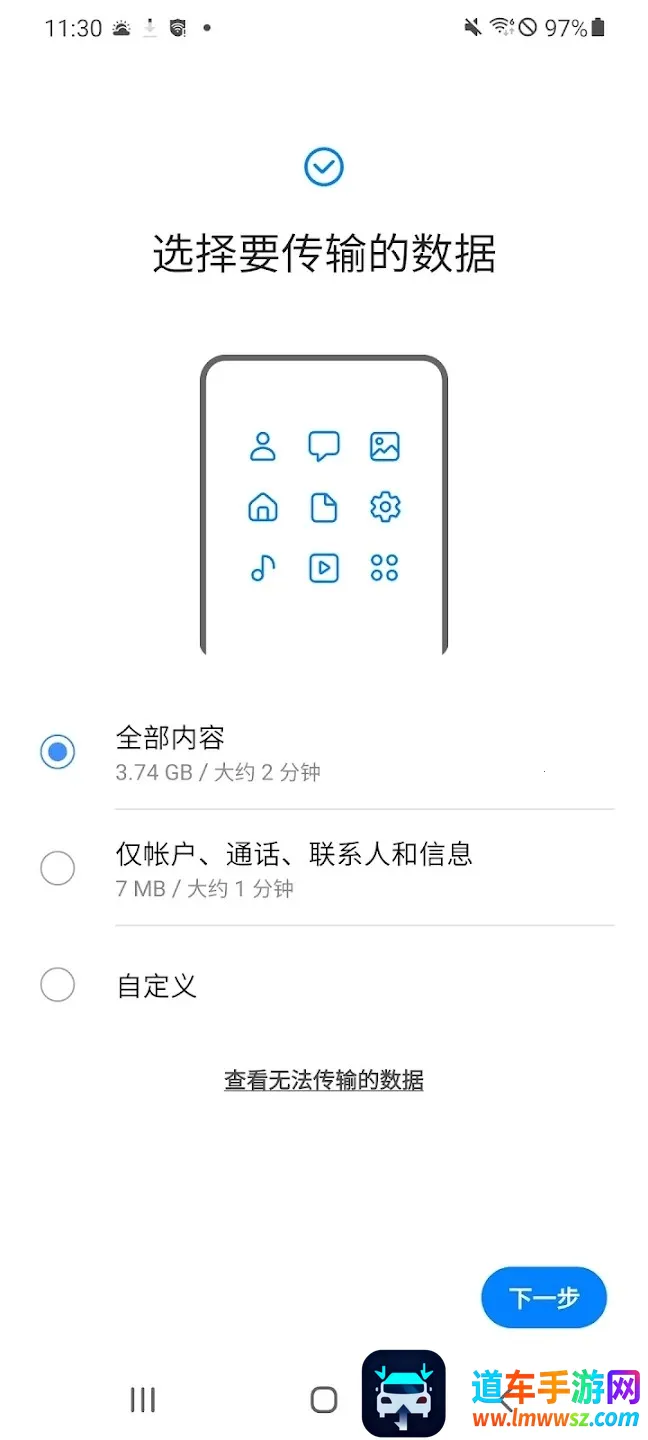The width and height of the screenshot is (648, 1440).
Task: Open recent apps from navigation bar
Action: click(x=143, y=1400)
